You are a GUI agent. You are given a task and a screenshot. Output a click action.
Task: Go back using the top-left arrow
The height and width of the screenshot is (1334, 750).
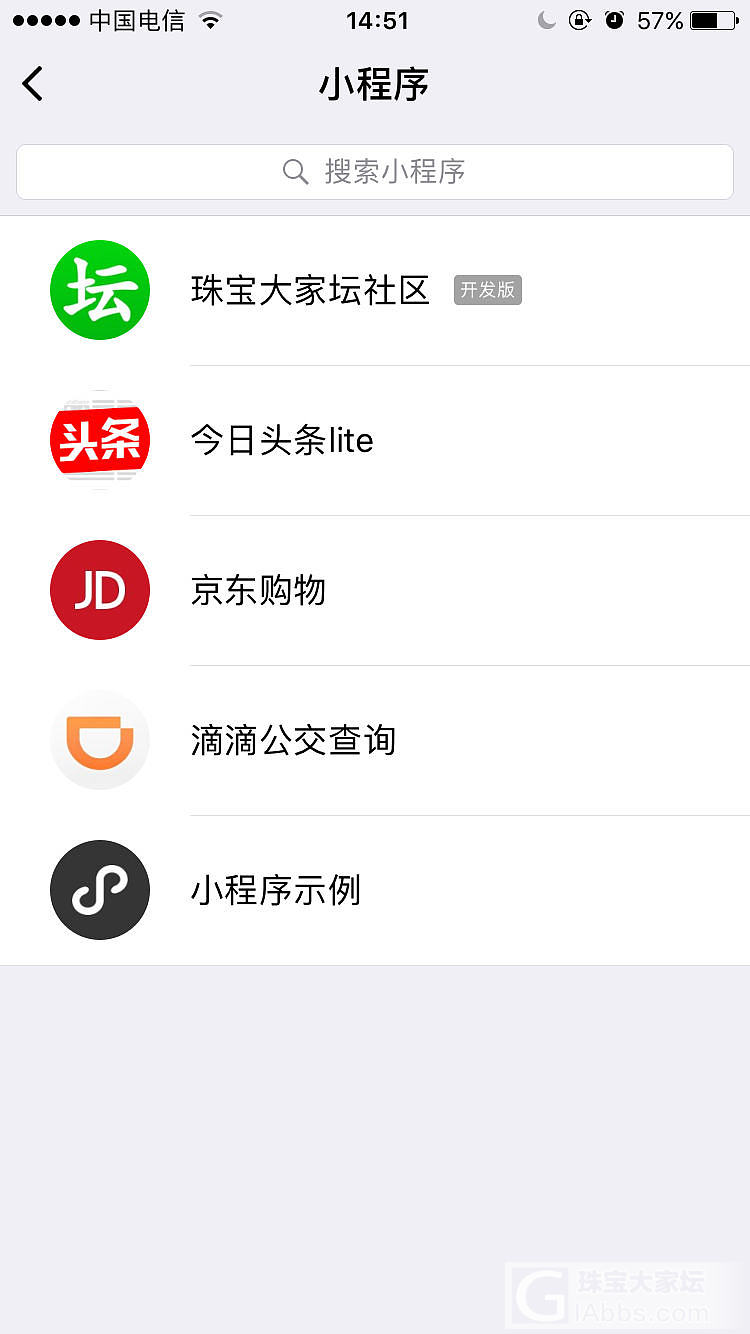(33, 84)
